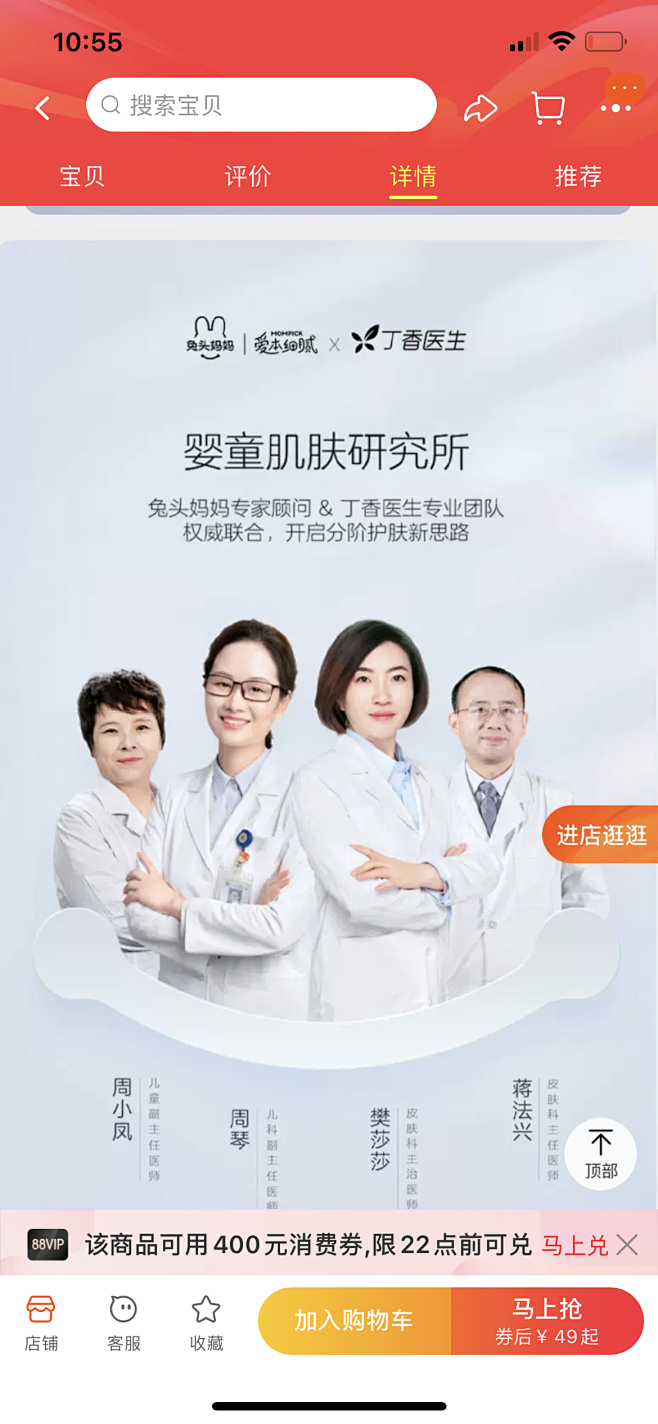This screenshot has height=1424, width=658.
Task: Jump to top with 顶部 button
Action: point(600,1154)
